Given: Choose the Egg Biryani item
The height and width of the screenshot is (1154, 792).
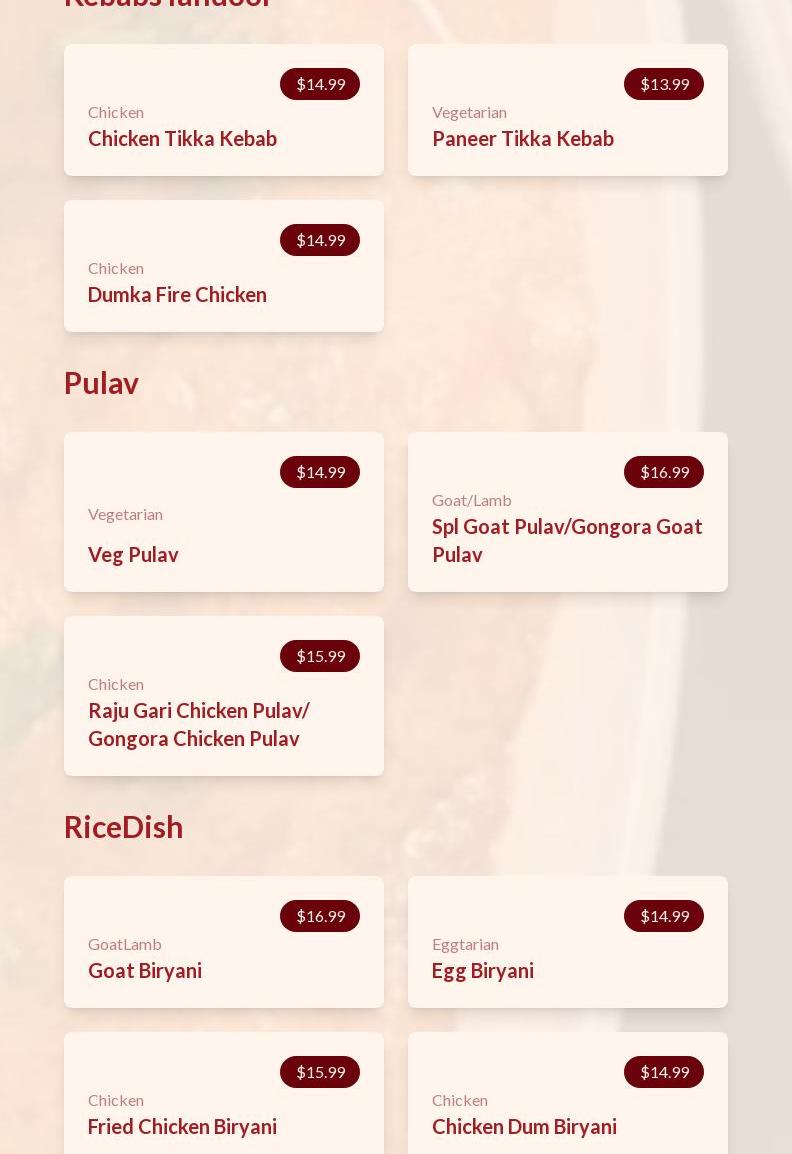Looking at the screenshot, I should click(x=567, y=942).
